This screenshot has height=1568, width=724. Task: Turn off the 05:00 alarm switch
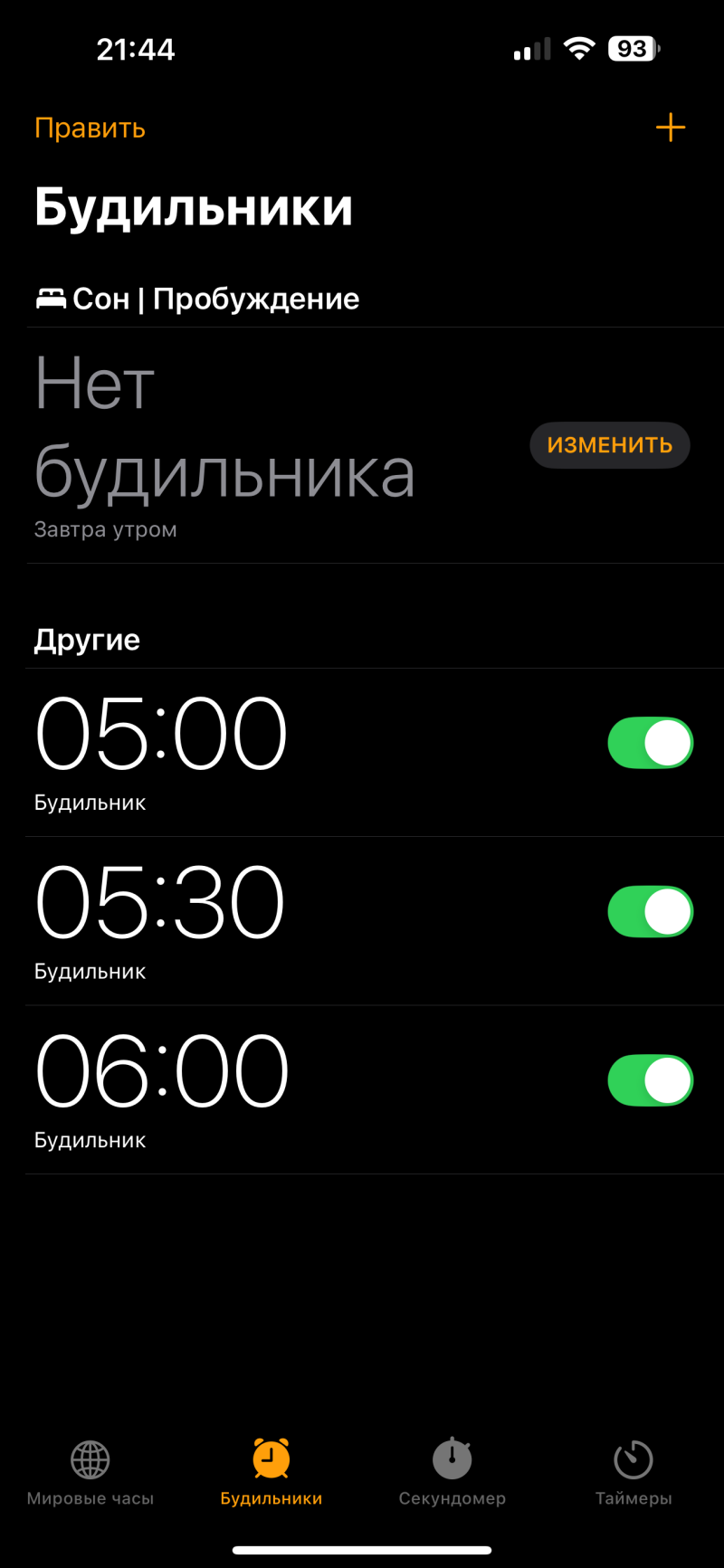pyautogui.click(x=650, y=743)
